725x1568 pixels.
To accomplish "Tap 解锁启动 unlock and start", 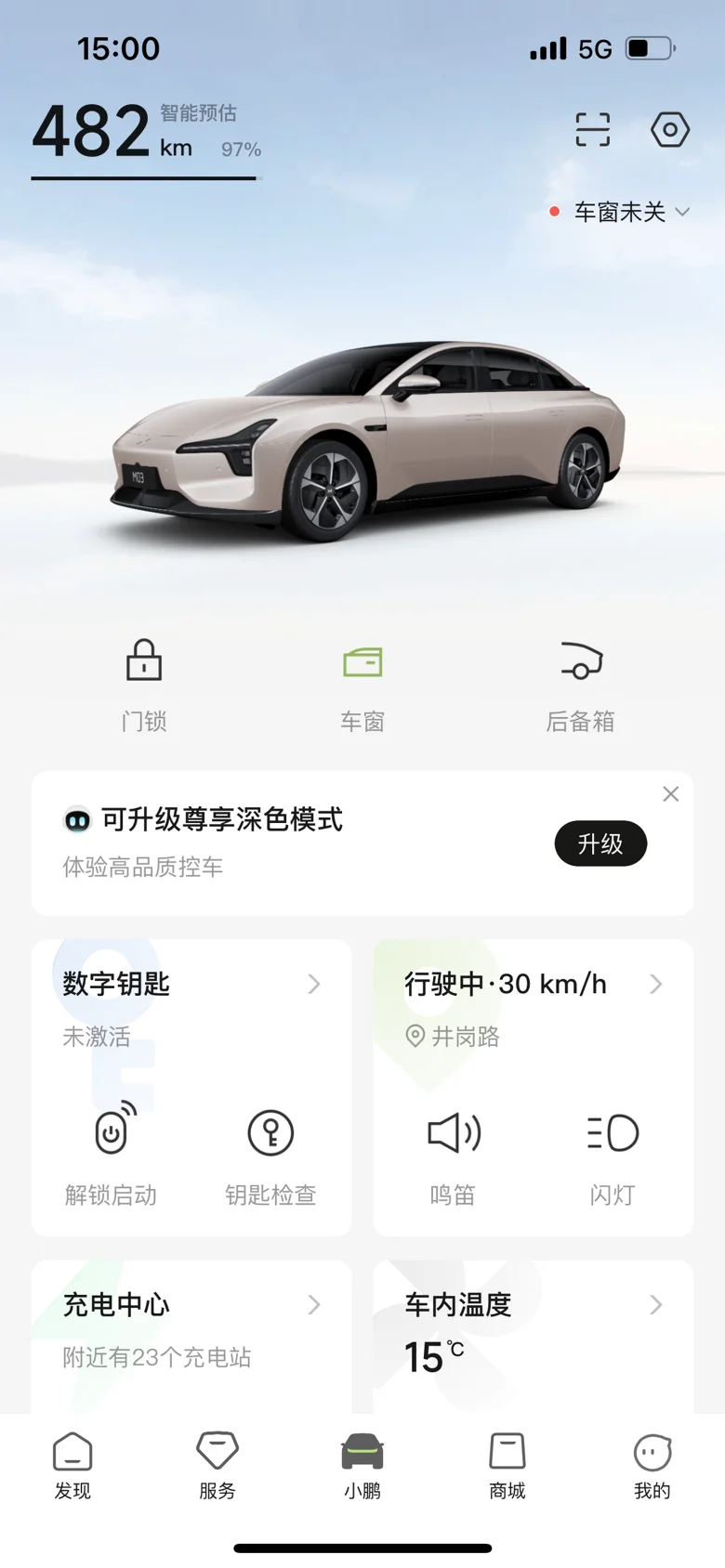I will [111, 1154].
